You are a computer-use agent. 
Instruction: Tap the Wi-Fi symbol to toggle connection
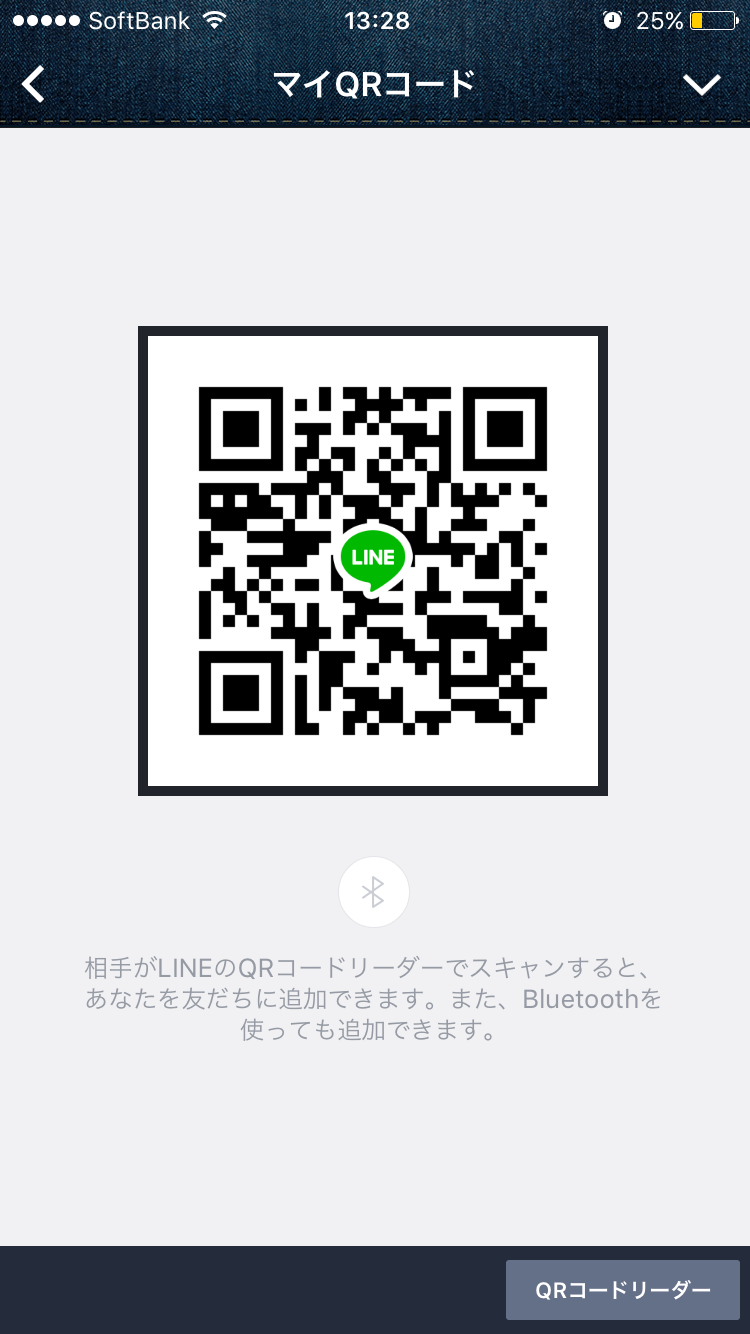[x=213, y=18]
